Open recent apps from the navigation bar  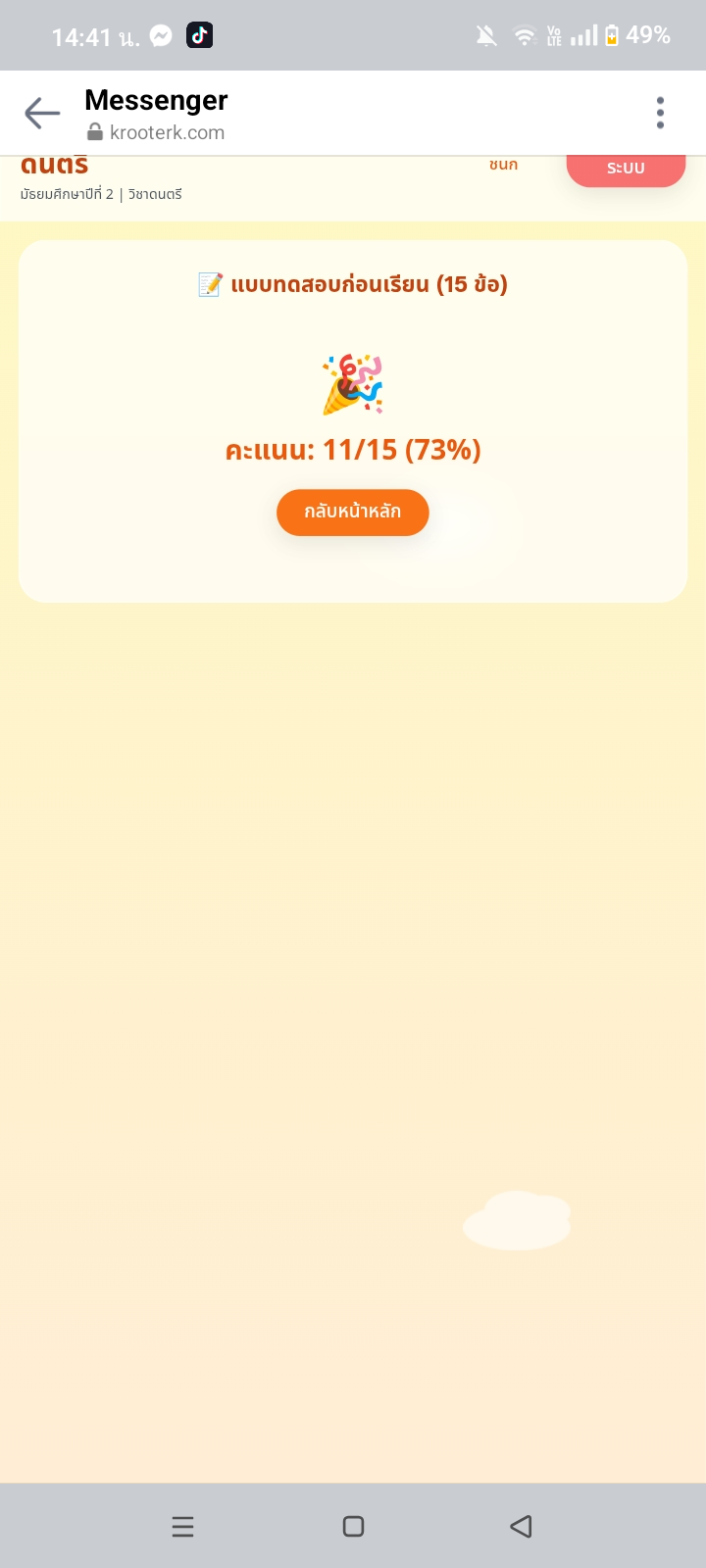pyautogui.click(x=182, y=1526)
